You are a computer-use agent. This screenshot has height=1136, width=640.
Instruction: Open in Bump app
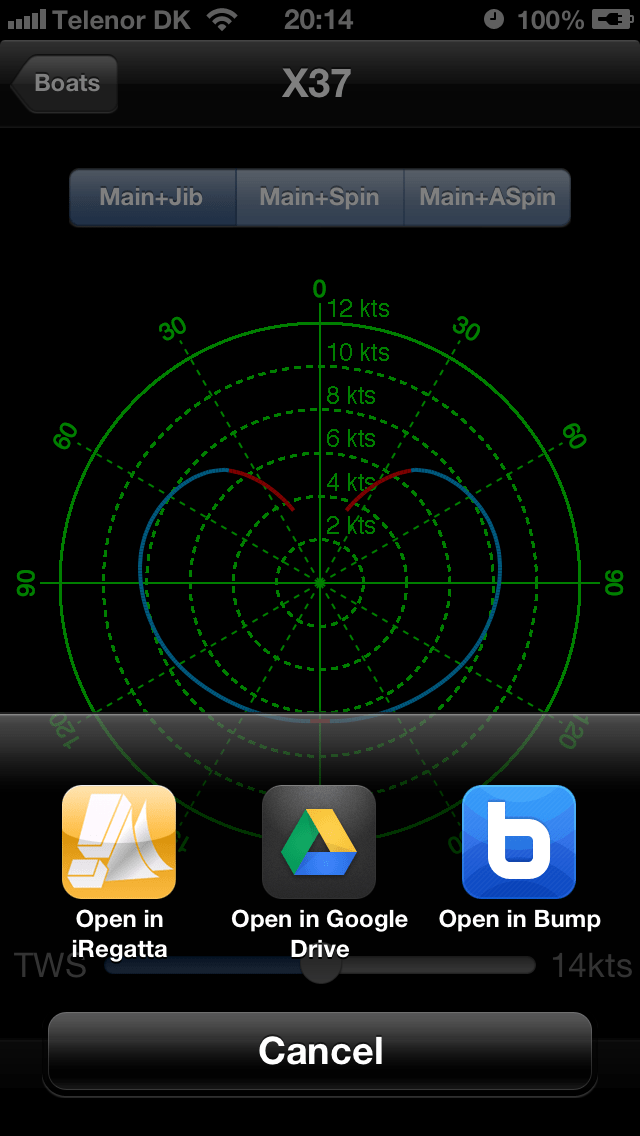(519, 842)
